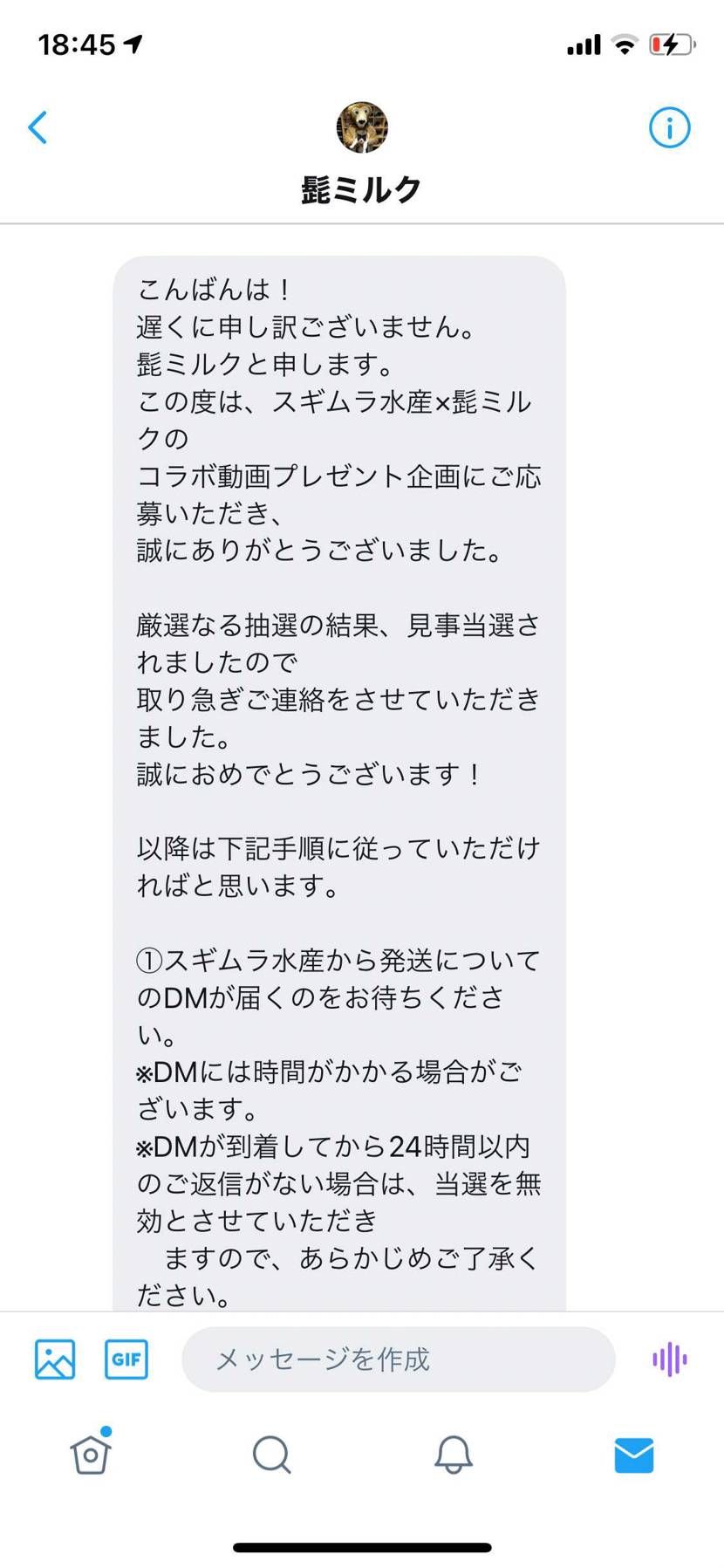Viewport: 724px width, 1568px height.
Task: Open Notifications via the bell icon
Action: coord(452,1454)
